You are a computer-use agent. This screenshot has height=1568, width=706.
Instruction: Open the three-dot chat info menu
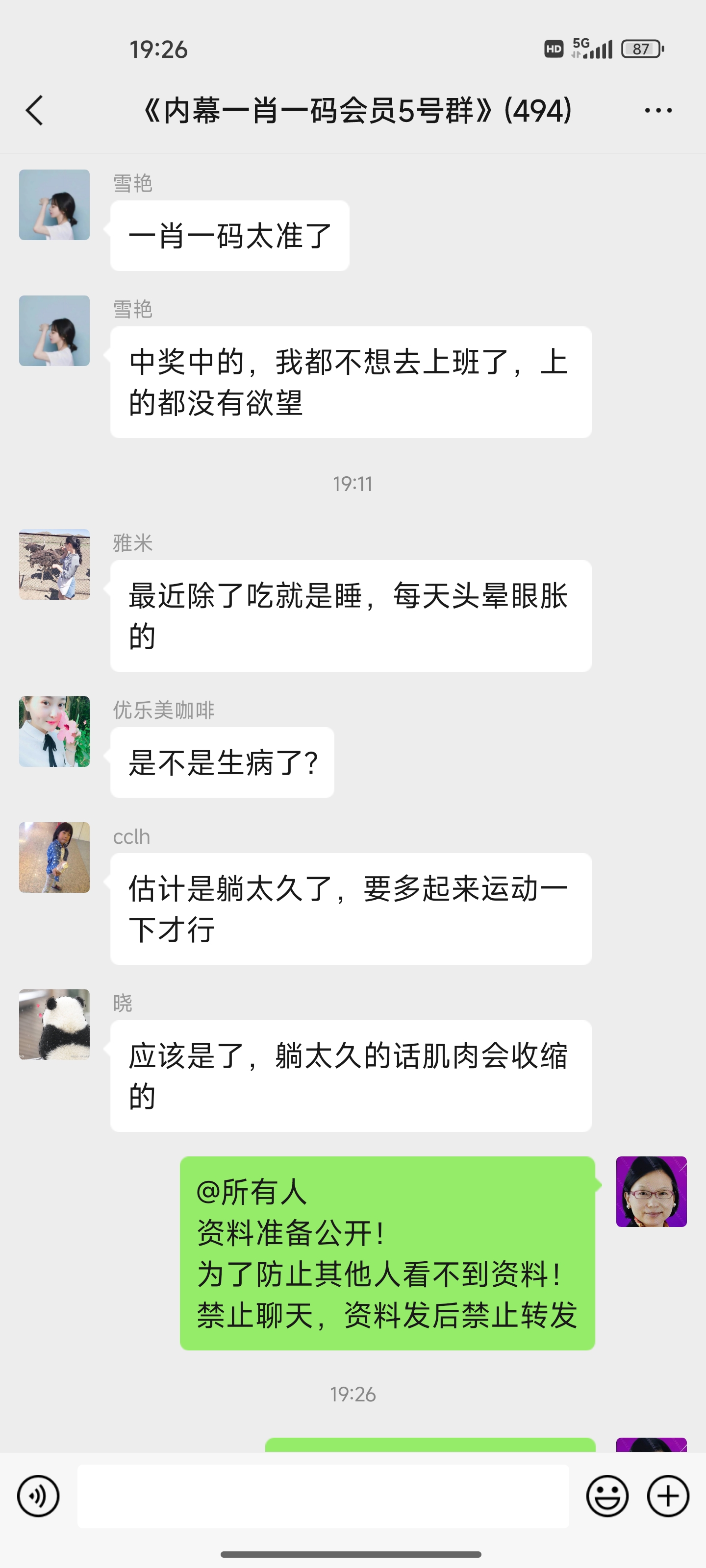pyautogui.click(x=658, y=111)
